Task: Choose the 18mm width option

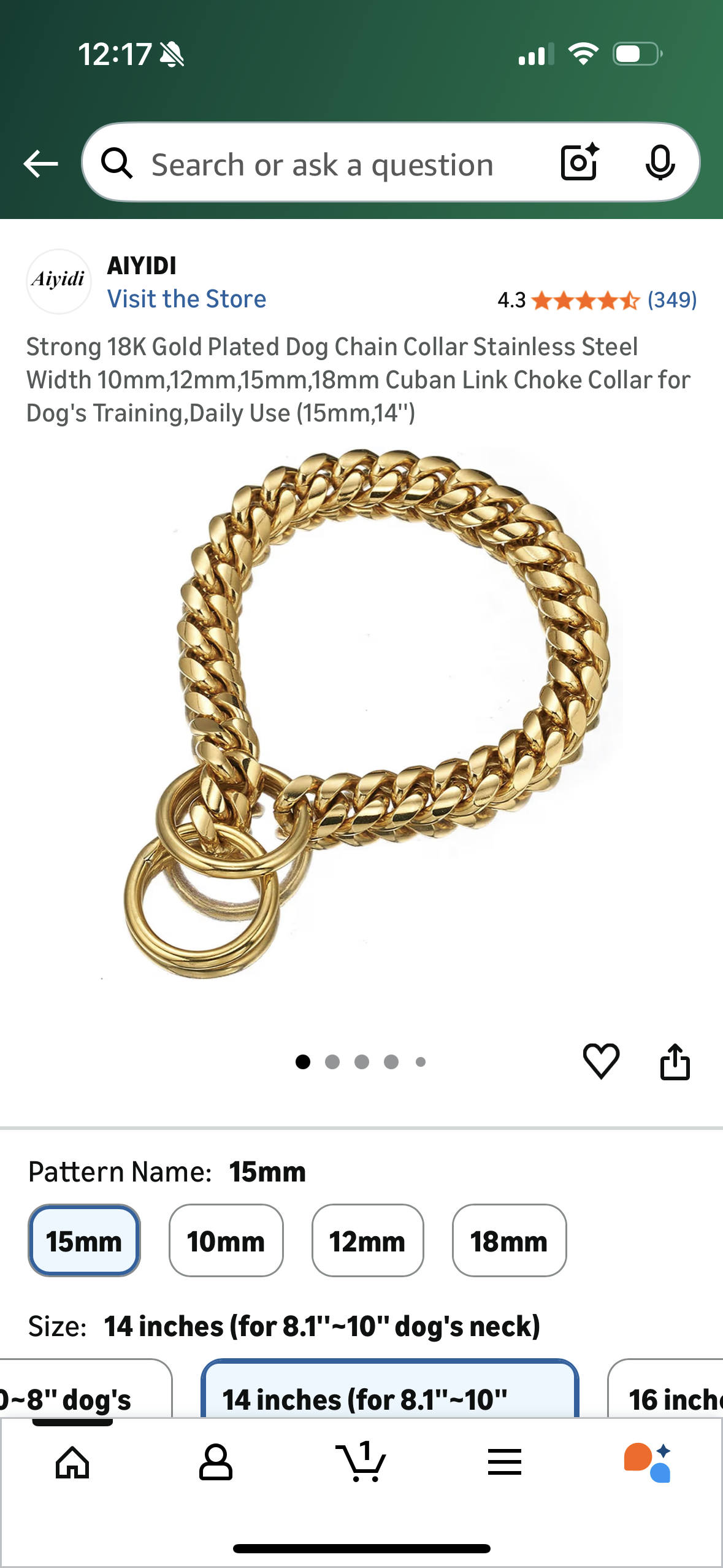Action: [509, 1240]
